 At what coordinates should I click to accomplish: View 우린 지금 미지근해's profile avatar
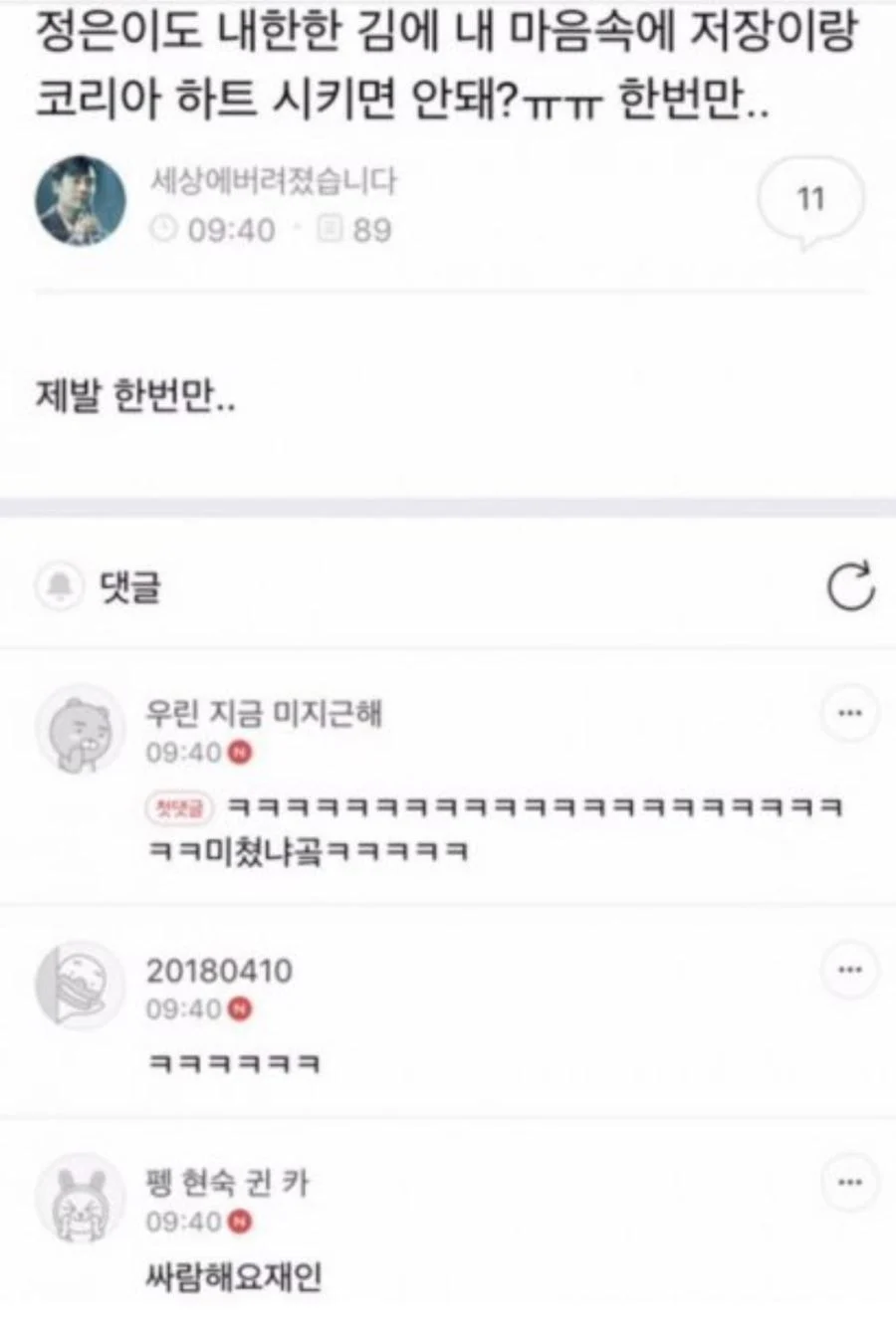click(x=79, y=730)
